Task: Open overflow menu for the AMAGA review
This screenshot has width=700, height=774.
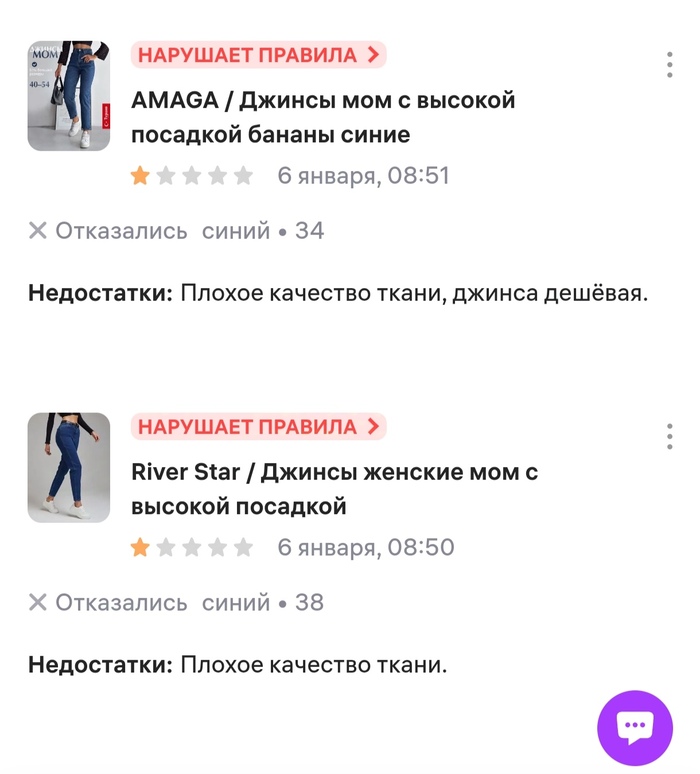Action: (x=669, y=64)
